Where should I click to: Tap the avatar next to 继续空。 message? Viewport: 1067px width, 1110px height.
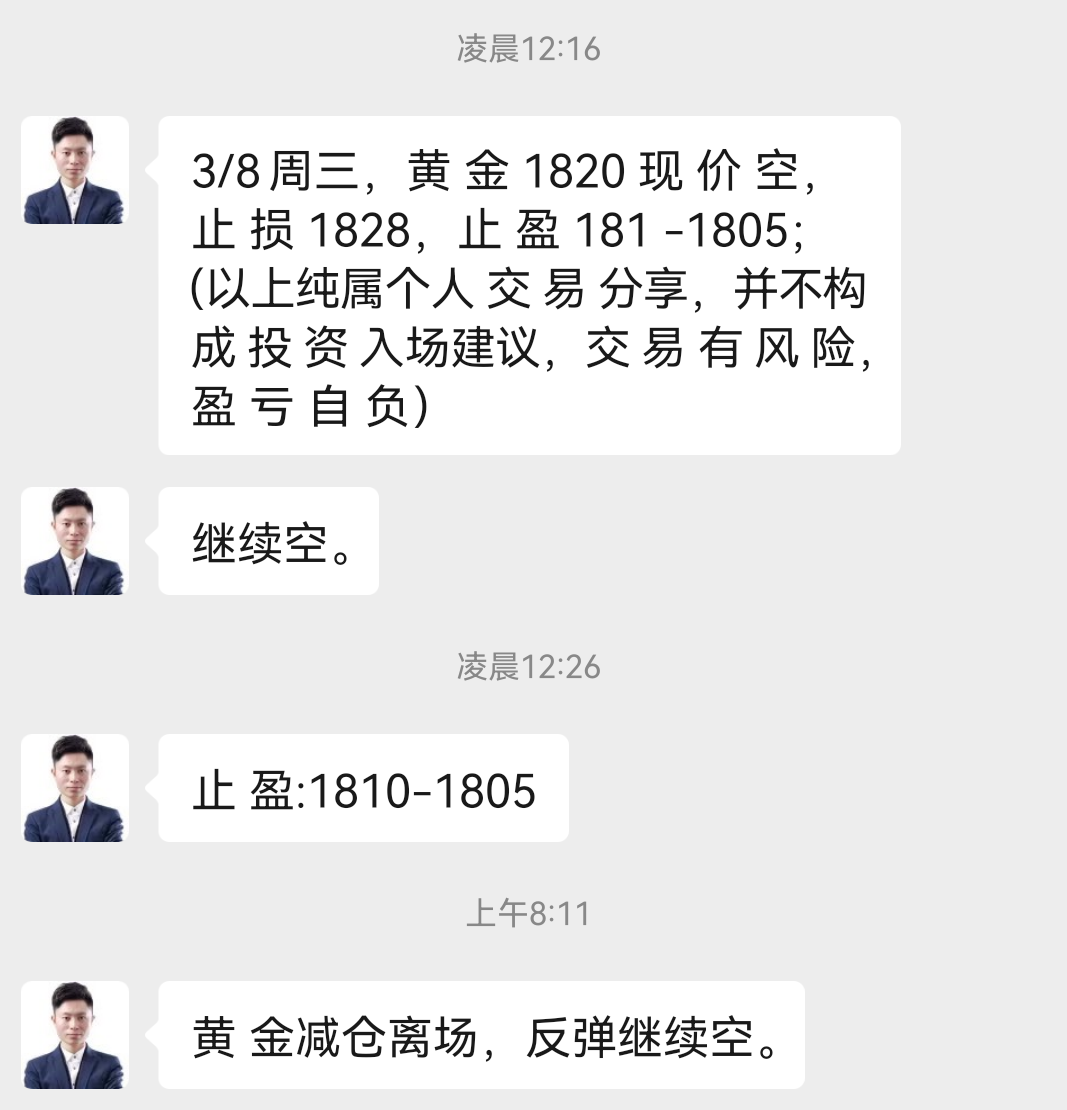point(75,541)
